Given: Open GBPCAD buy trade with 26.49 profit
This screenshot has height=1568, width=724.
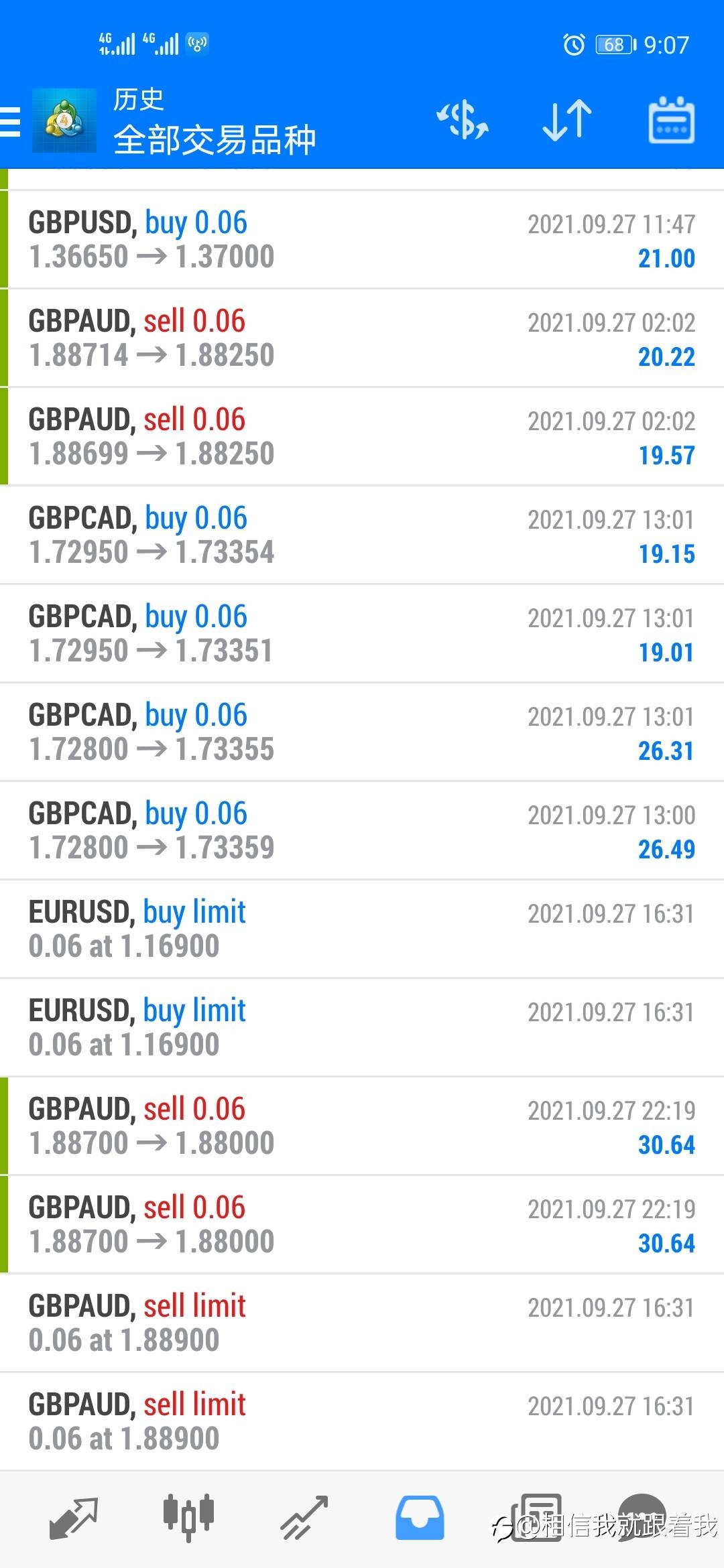Looking at the screenshot, I should point(362,831).
